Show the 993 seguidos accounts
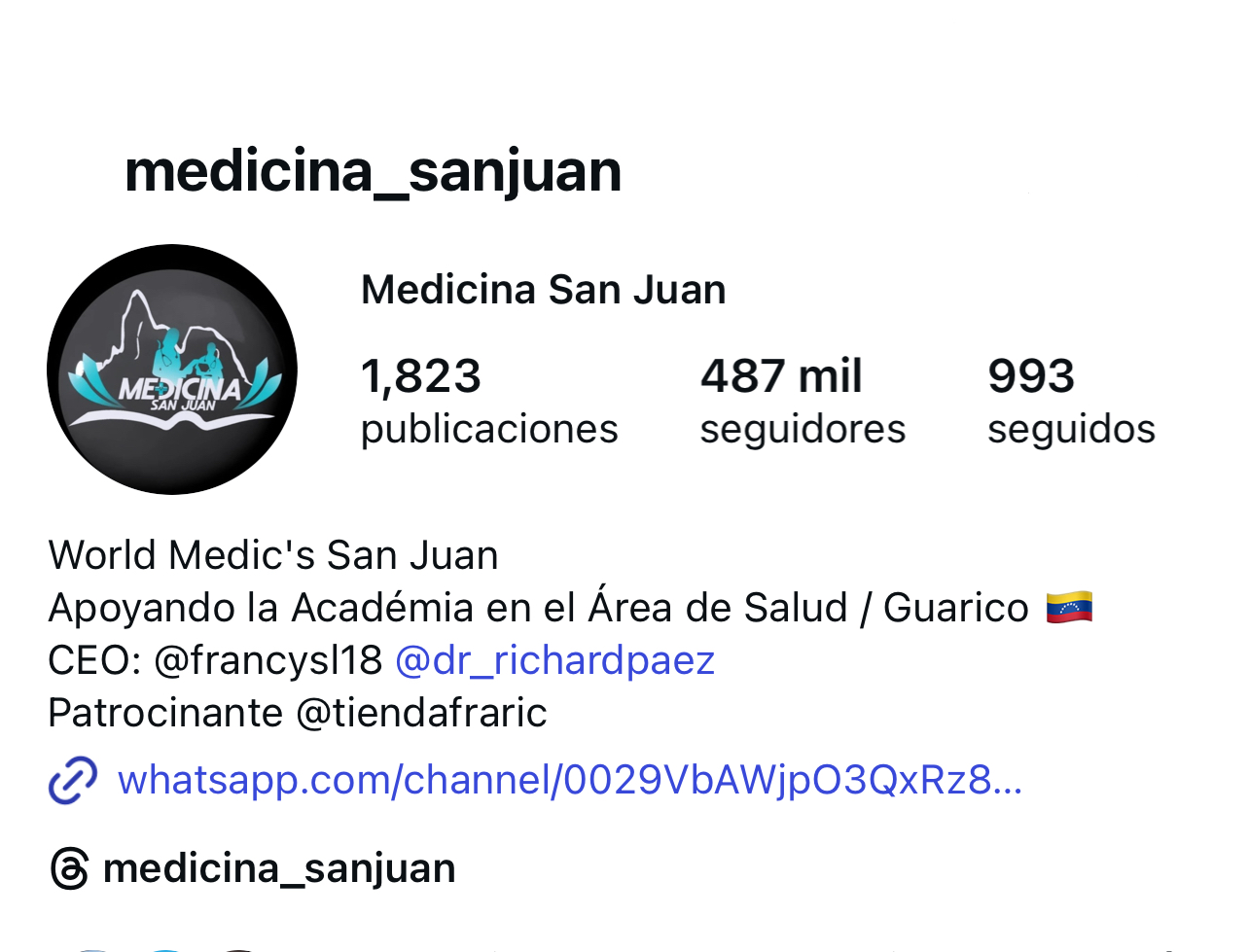Viewport: 1249px width, 952px height. 1070,402
